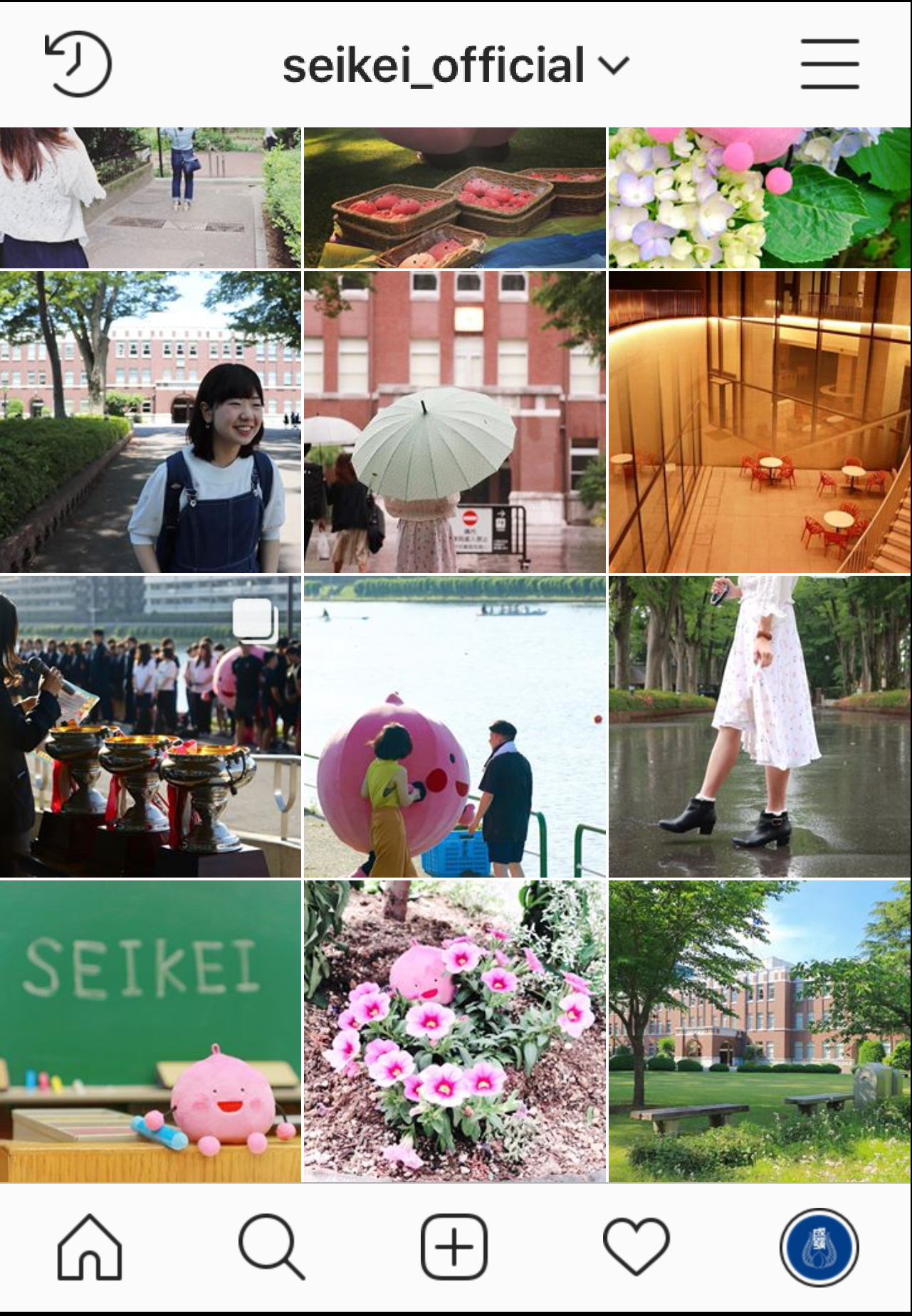Open the hamburger menu
912x1316 pixels.
829,64
